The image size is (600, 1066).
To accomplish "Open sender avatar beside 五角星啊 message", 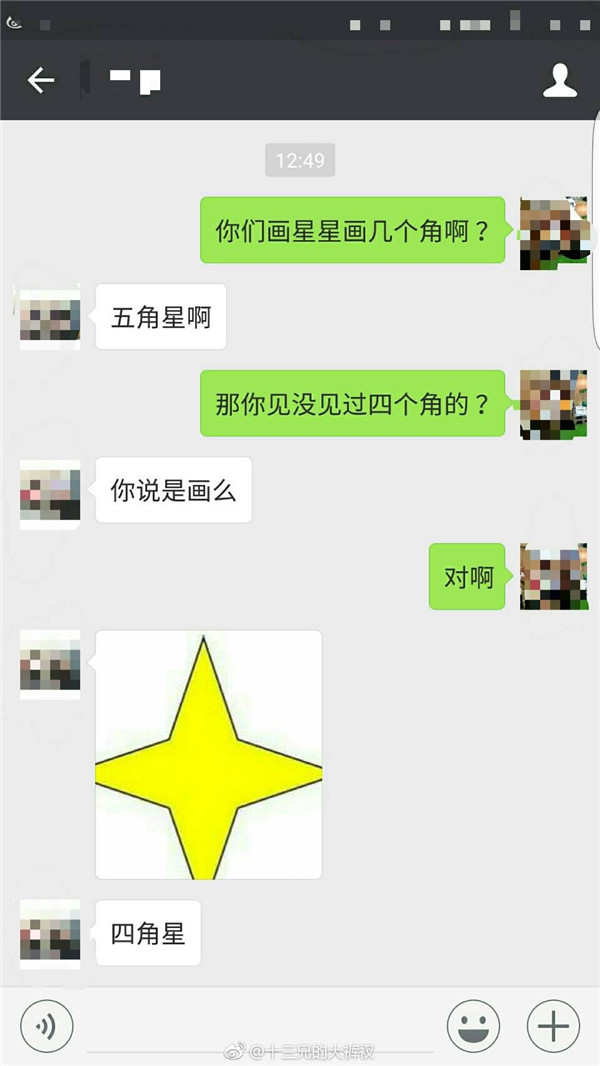I will coord(50,317).
